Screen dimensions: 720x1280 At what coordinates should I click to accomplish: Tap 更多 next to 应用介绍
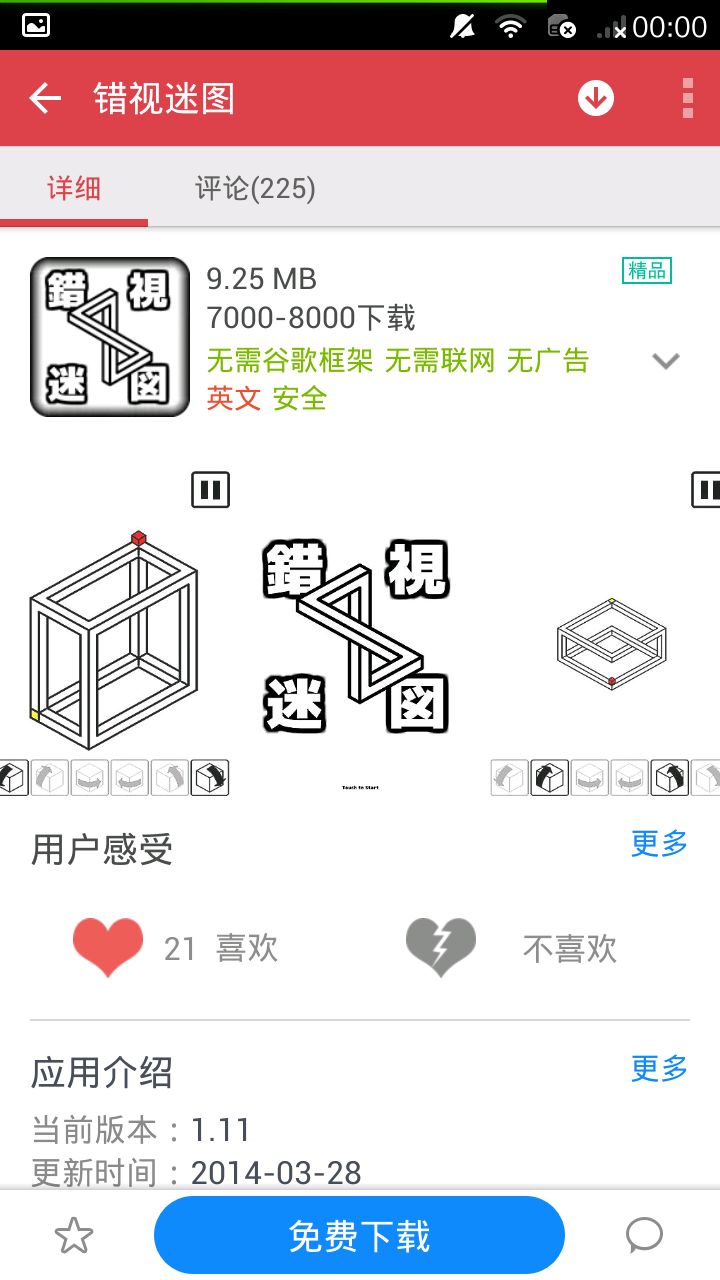click(659, 1068)
